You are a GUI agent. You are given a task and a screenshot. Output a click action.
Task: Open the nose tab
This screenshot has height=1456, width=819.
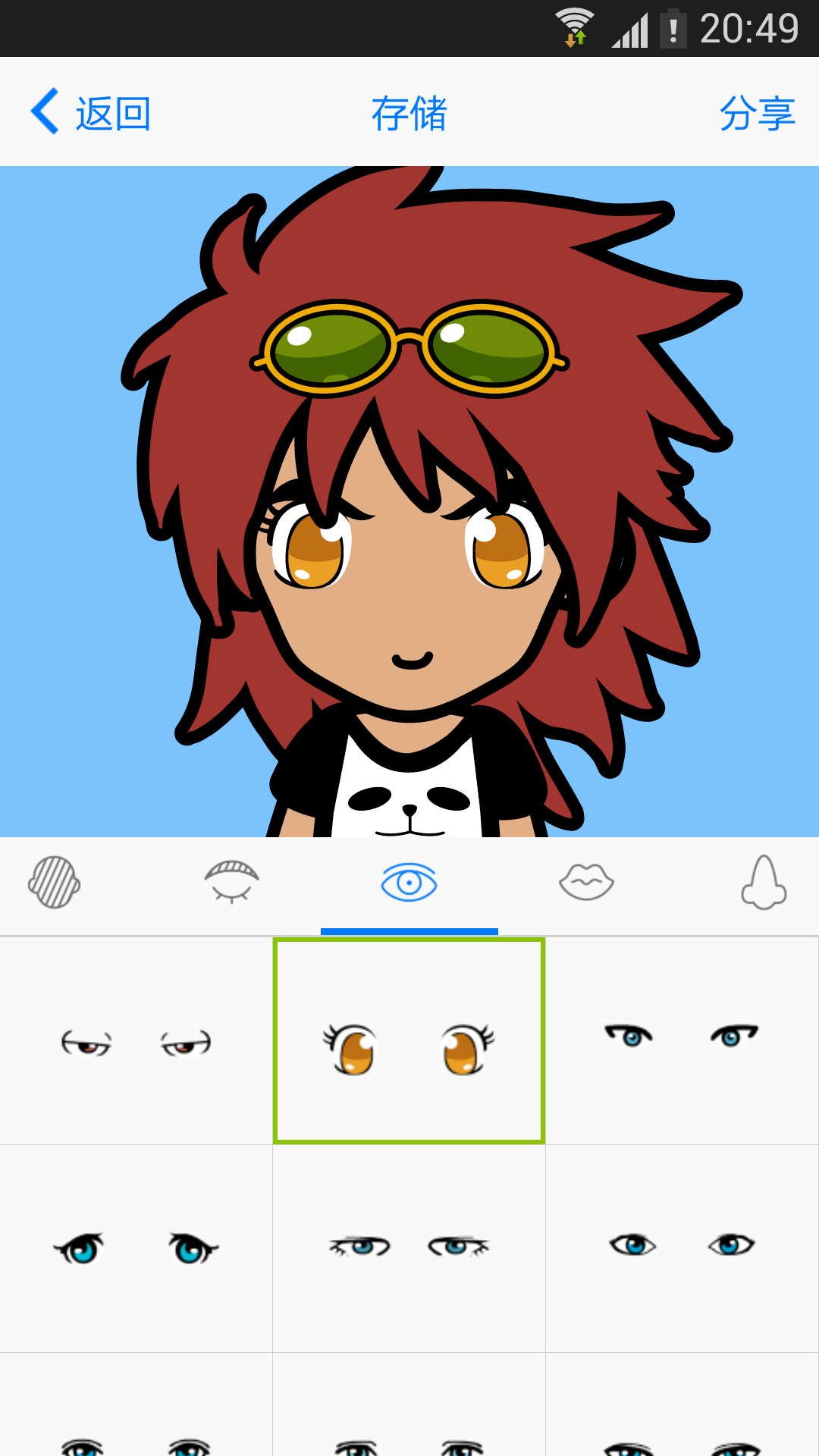(764, 883)
